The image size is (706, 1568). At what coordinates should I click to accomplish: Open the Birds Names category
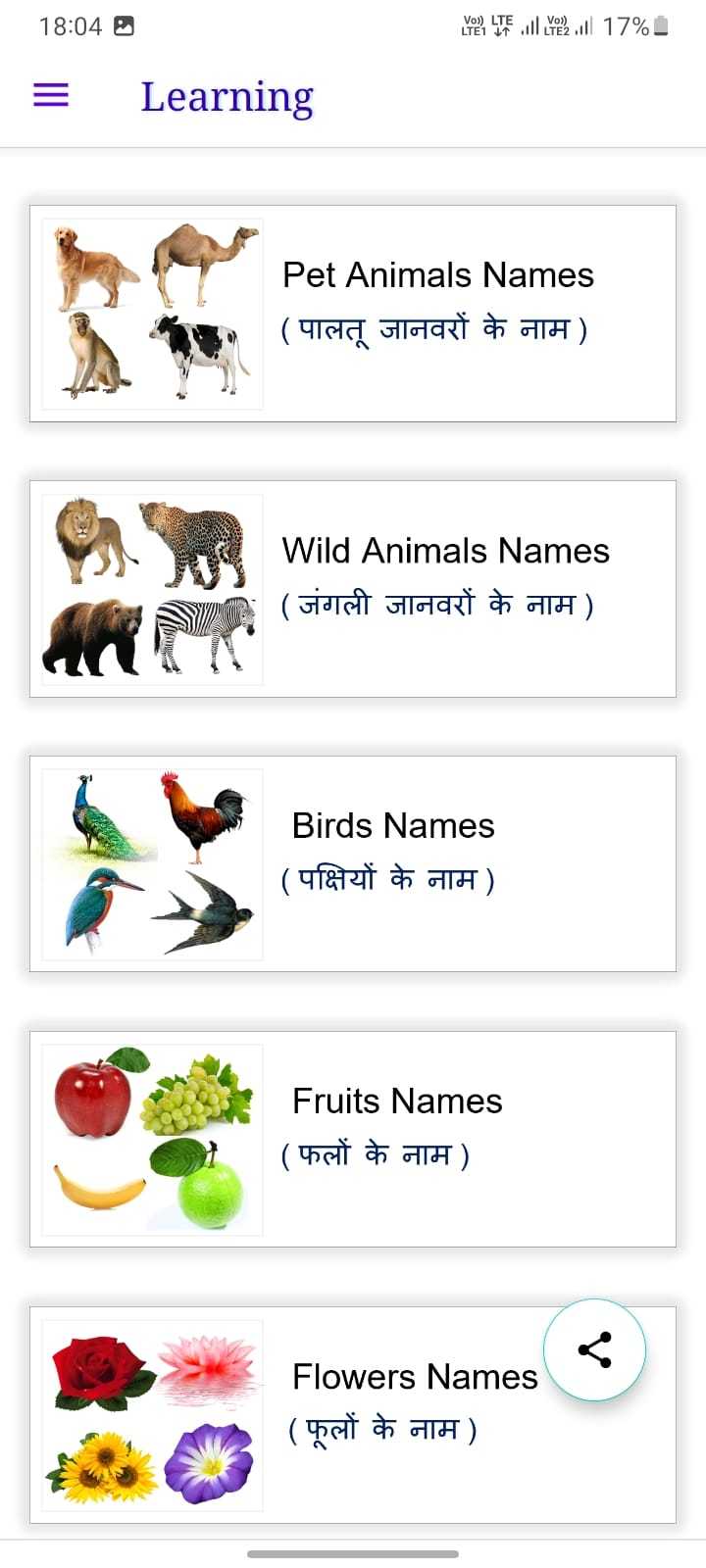click(353, 864)
